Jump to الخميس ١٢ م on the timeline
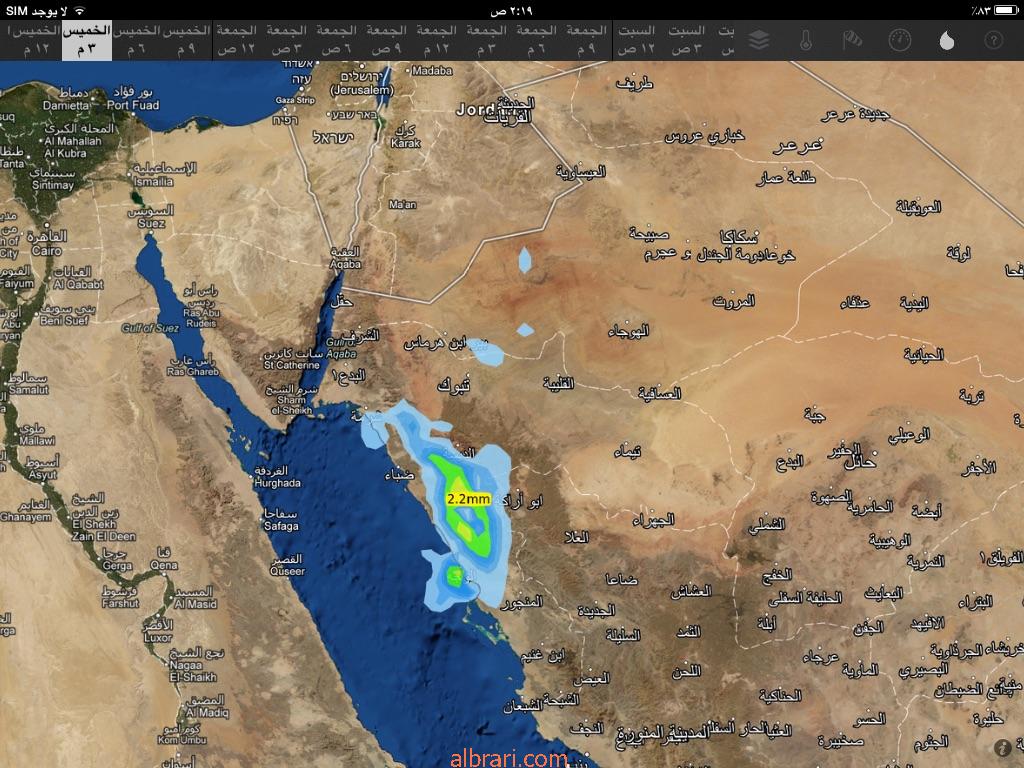Screen dimensions: 1024x768 pos(30,40)
